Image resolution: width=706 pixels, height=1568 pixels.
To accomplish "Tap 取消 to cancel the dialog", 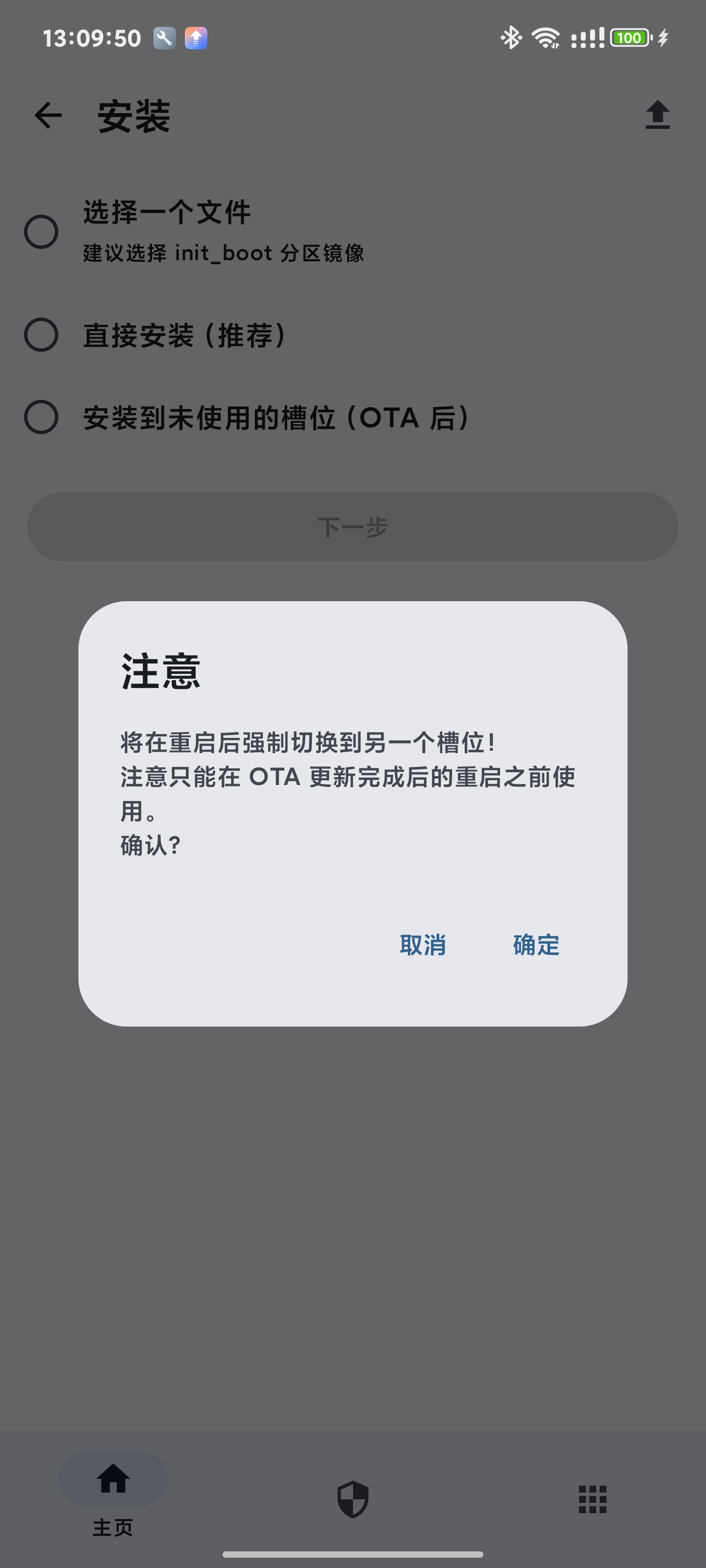I will point(423,945).
